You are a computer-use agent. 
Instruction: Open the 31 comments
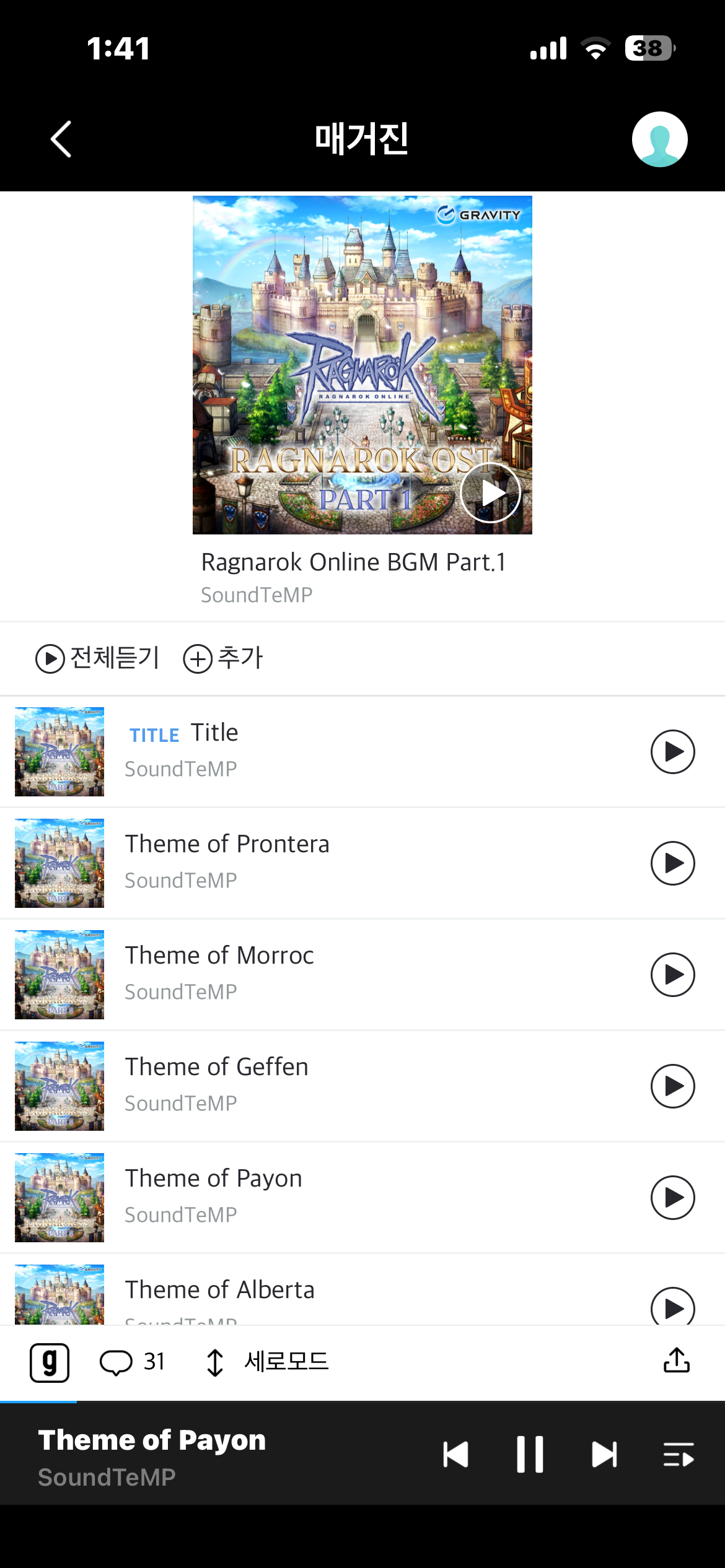coord(133,1362)
